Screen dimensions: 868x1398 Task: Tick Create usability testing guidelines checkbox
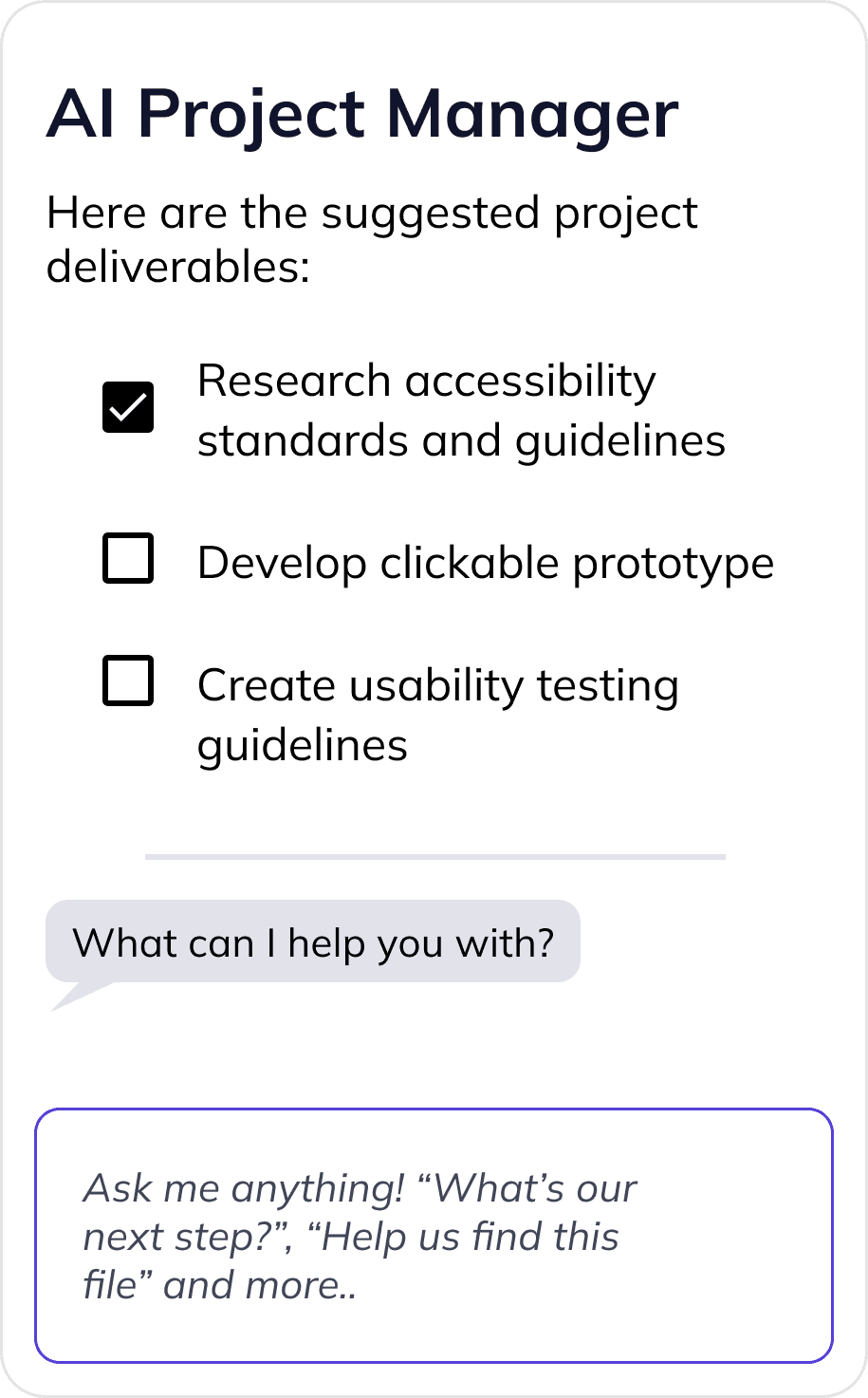coord(128,680)
